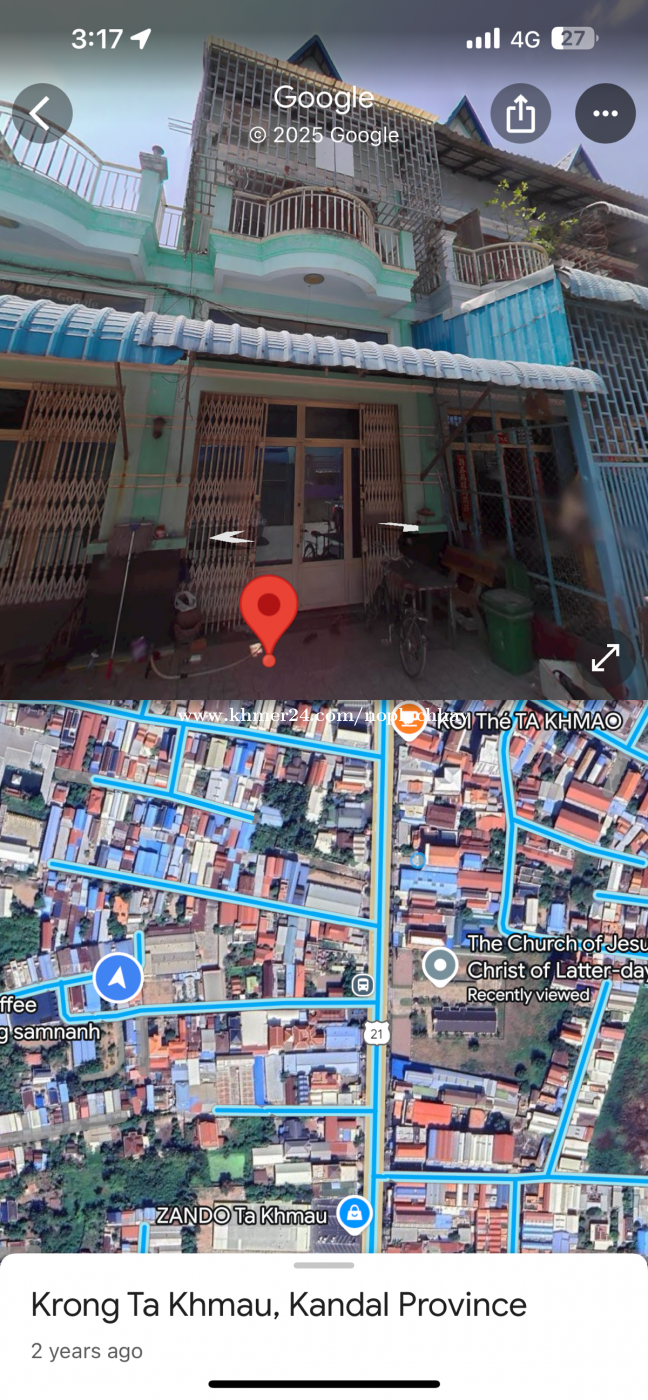
Task: Share this Street View location
Action: pos(520,113)
